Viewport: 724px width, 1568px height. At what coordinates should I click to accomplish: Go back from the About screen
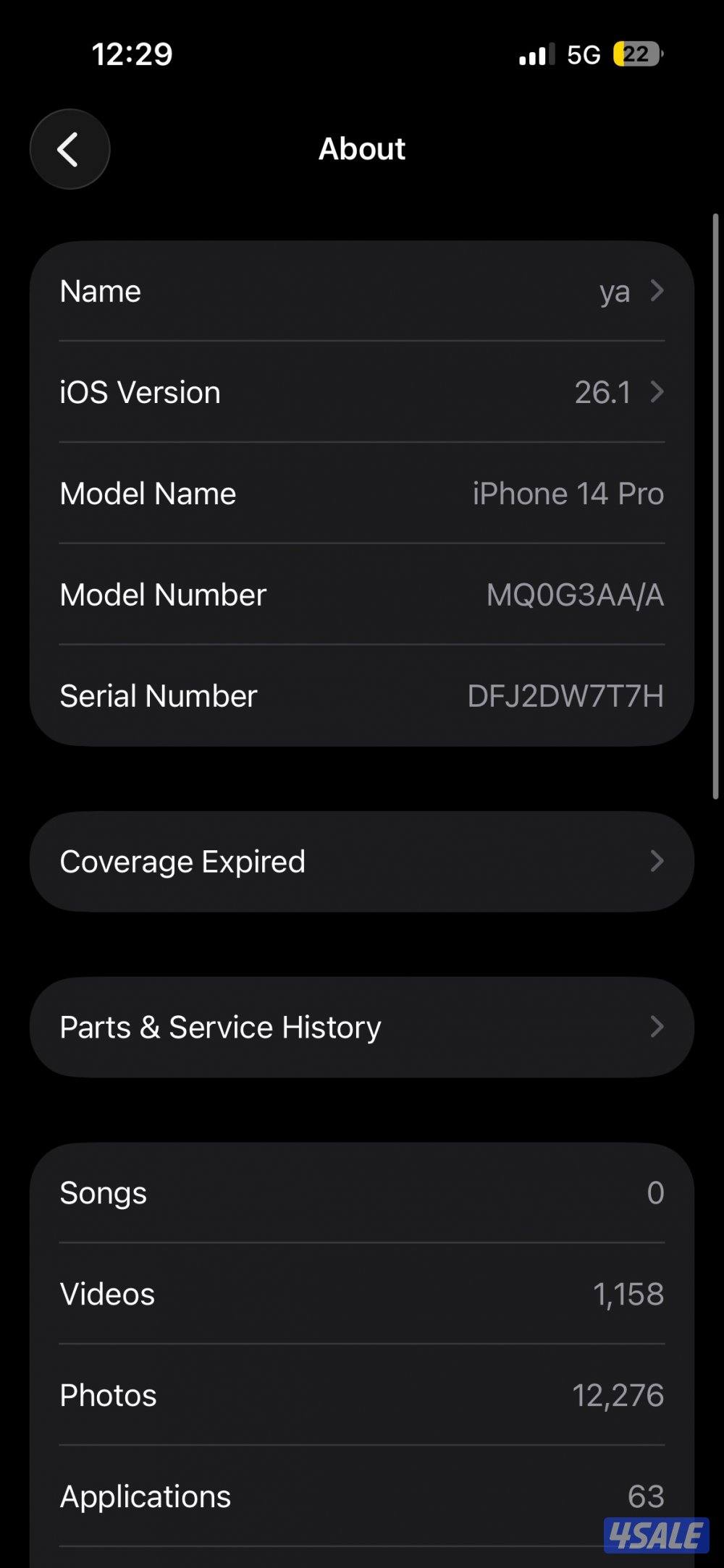[70, 150]
